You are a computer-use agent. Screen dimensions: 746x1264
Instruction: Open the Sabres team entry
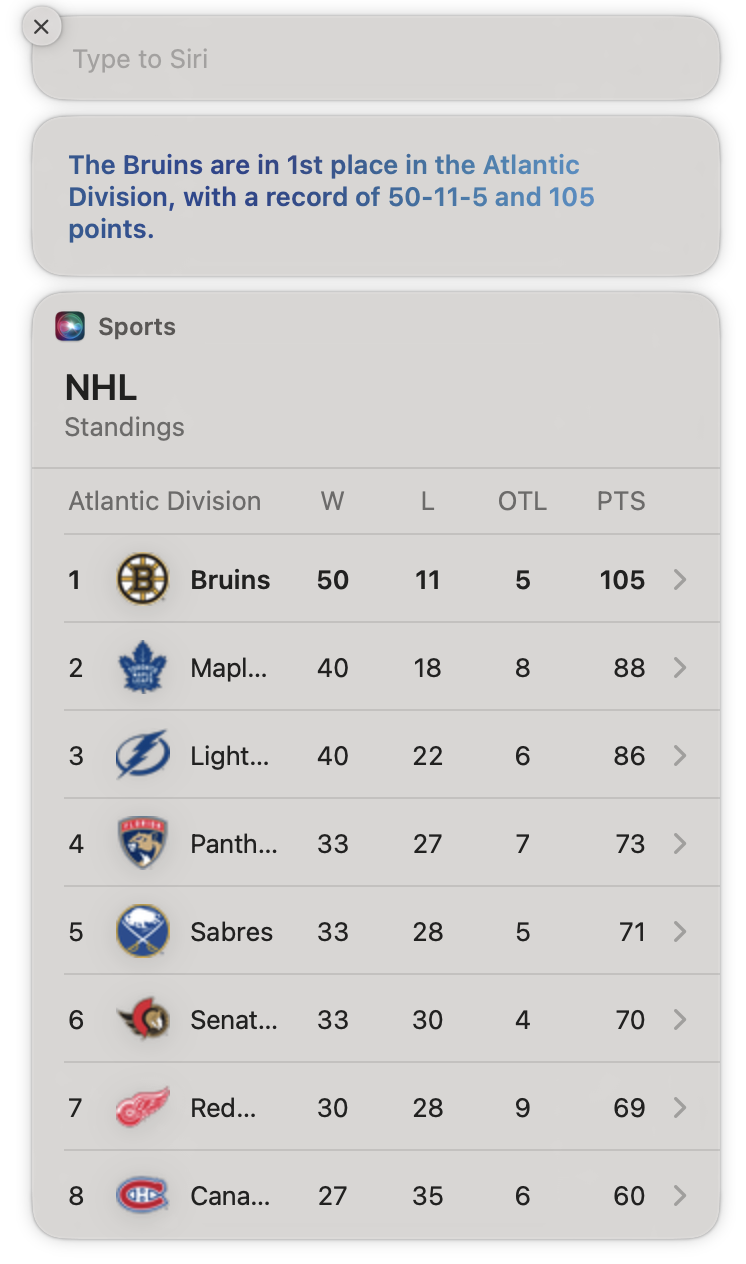376,932
